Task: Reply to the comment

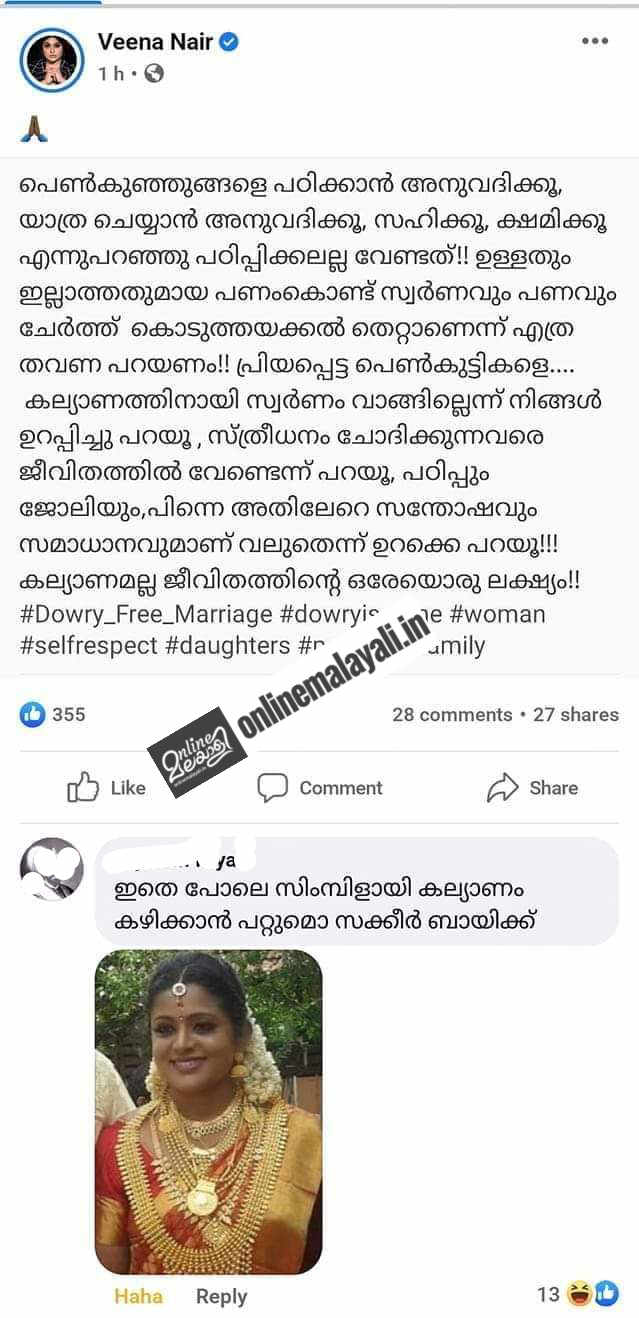Action: click(221, 1296)
